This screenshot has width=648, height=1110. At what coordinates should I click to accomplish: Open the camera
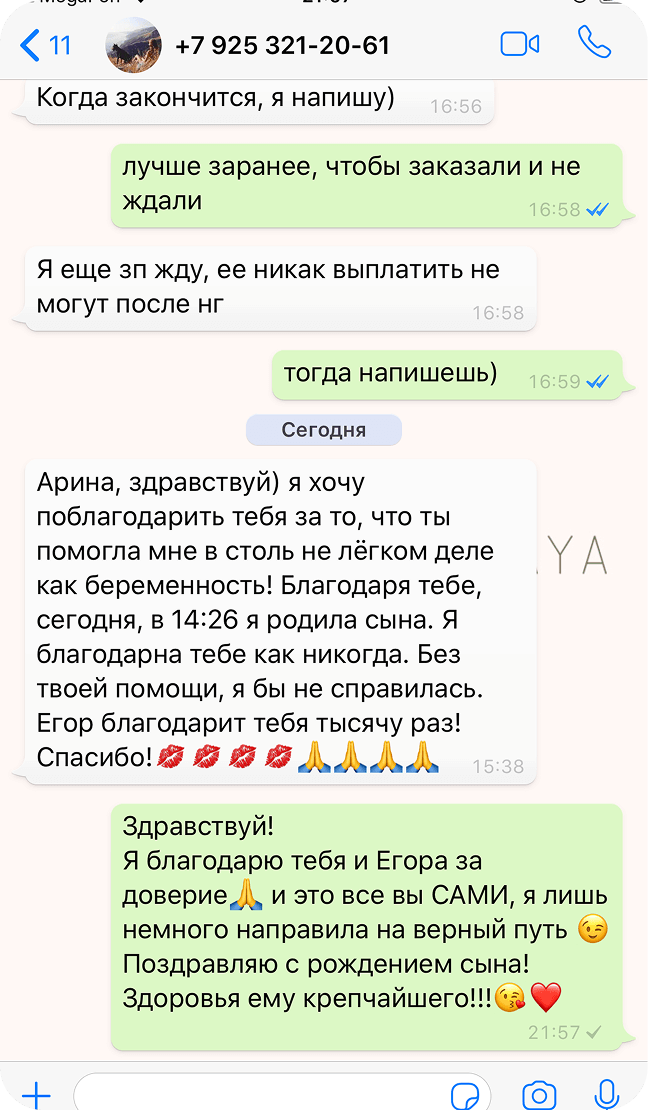pos(540,1094)
